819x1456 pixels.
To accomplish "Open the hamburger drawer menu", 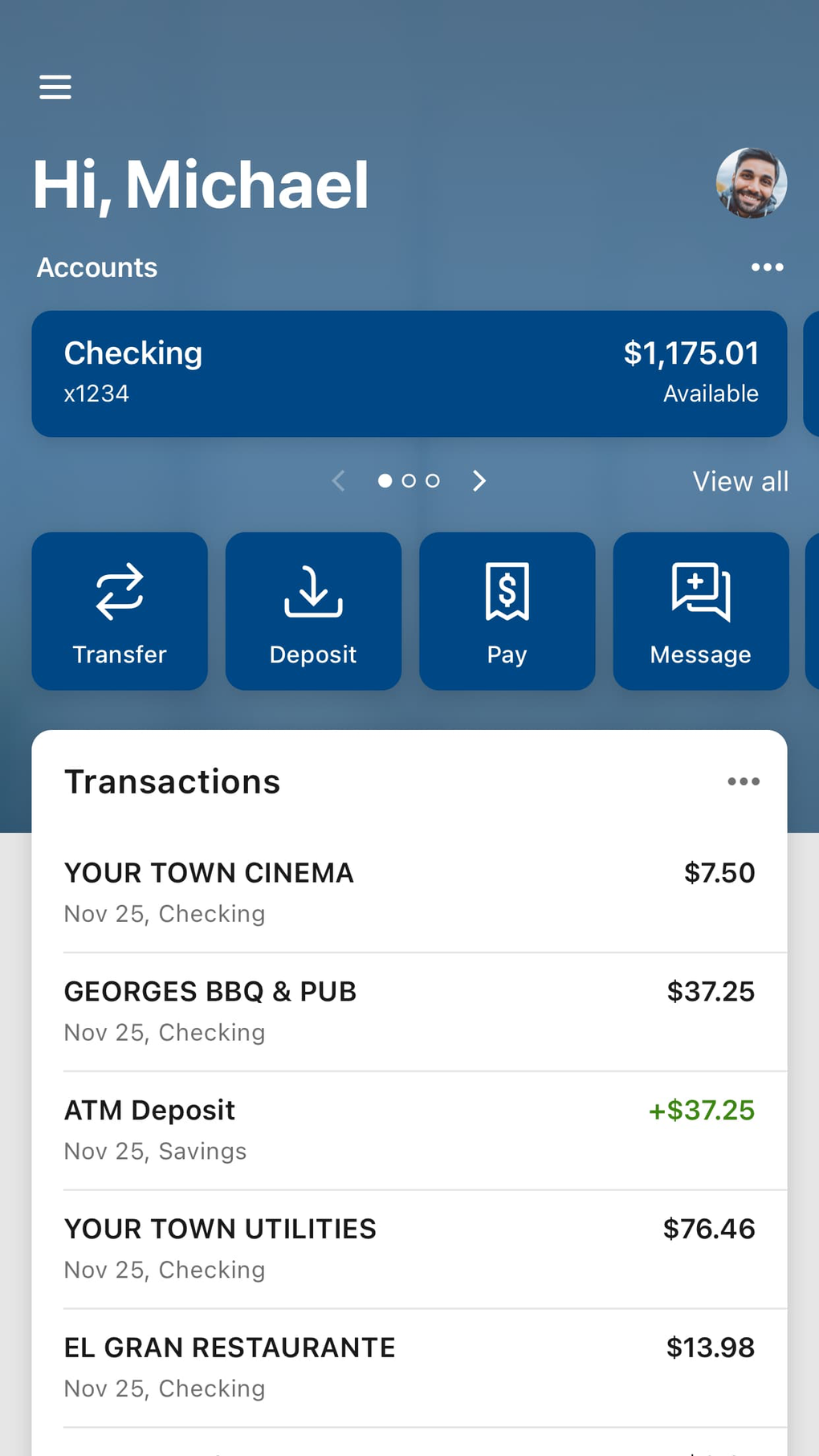I will (x=55, y=87).
